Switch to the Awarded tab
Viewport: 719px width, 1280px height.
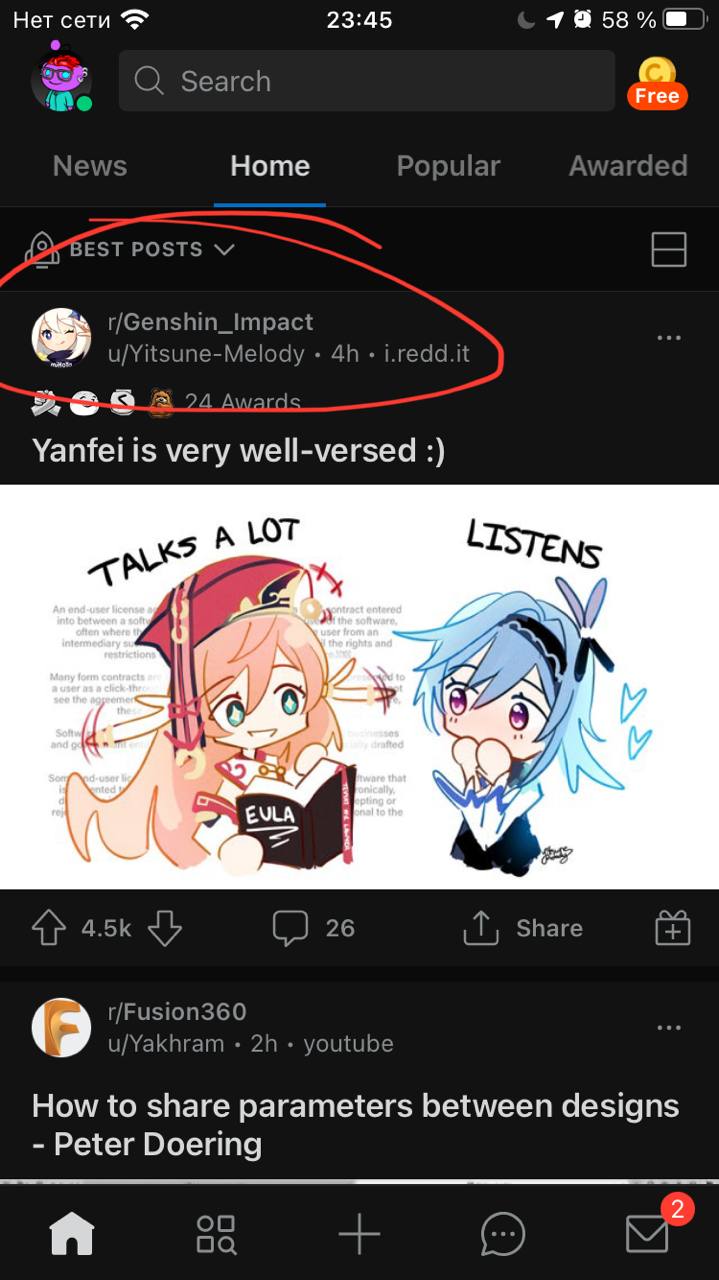(x=628, y=166)
